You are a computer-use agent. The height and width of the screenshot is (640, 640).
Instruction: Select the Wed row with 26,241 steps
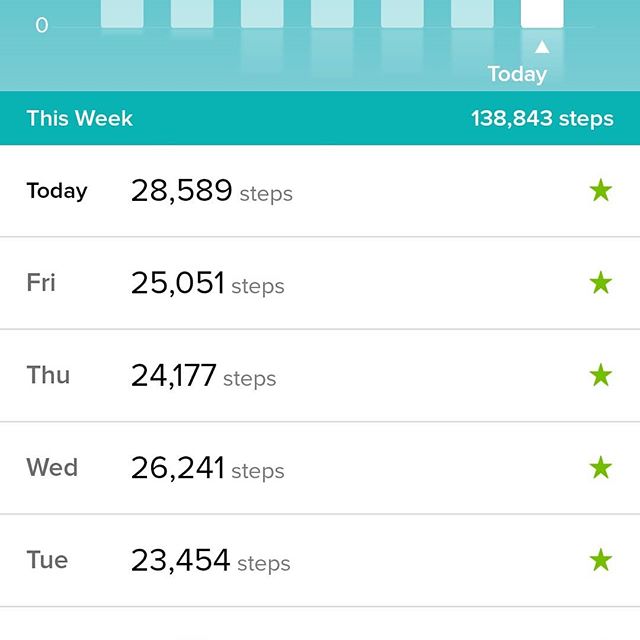point(320,468)
